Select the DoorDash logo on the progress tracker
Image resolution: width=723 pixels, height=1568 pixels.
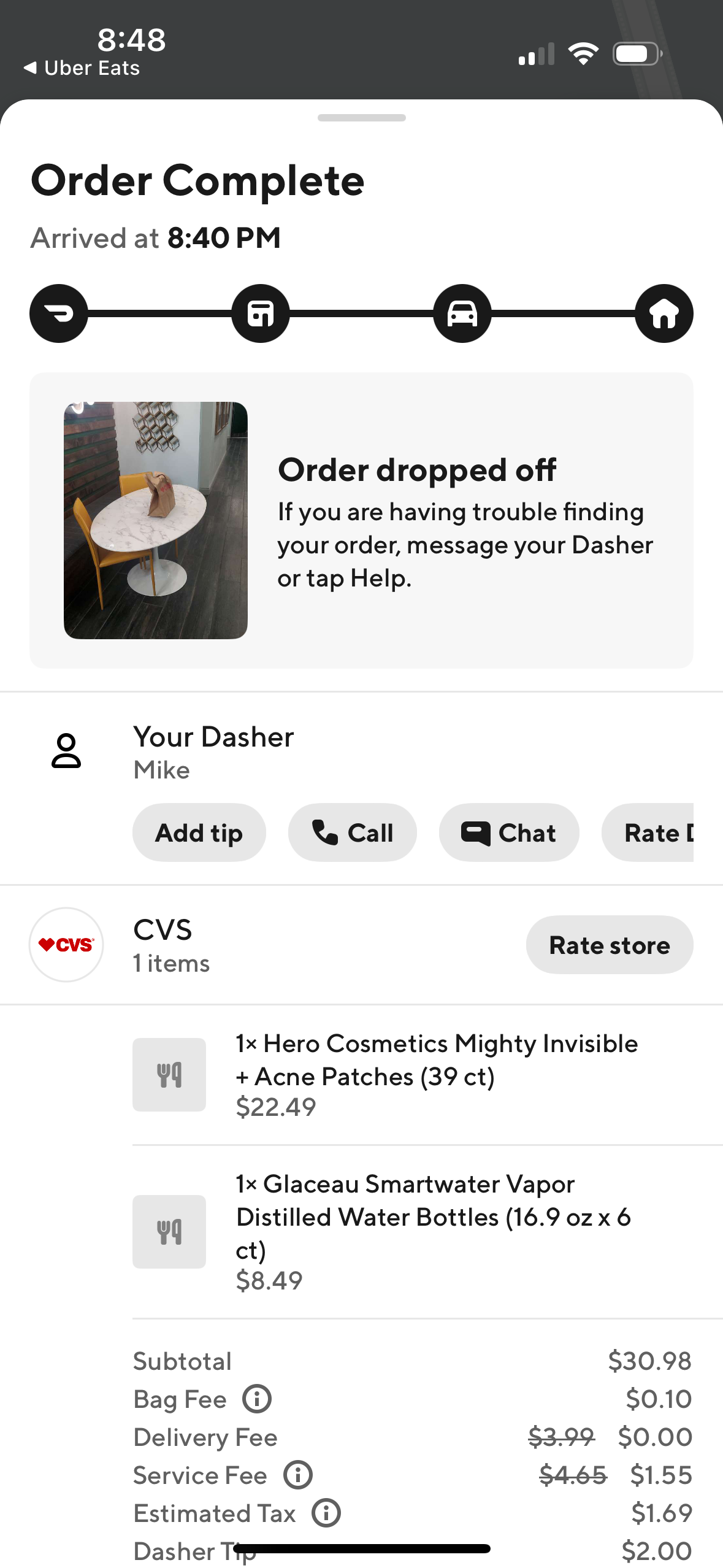click(x=58, y=313)
